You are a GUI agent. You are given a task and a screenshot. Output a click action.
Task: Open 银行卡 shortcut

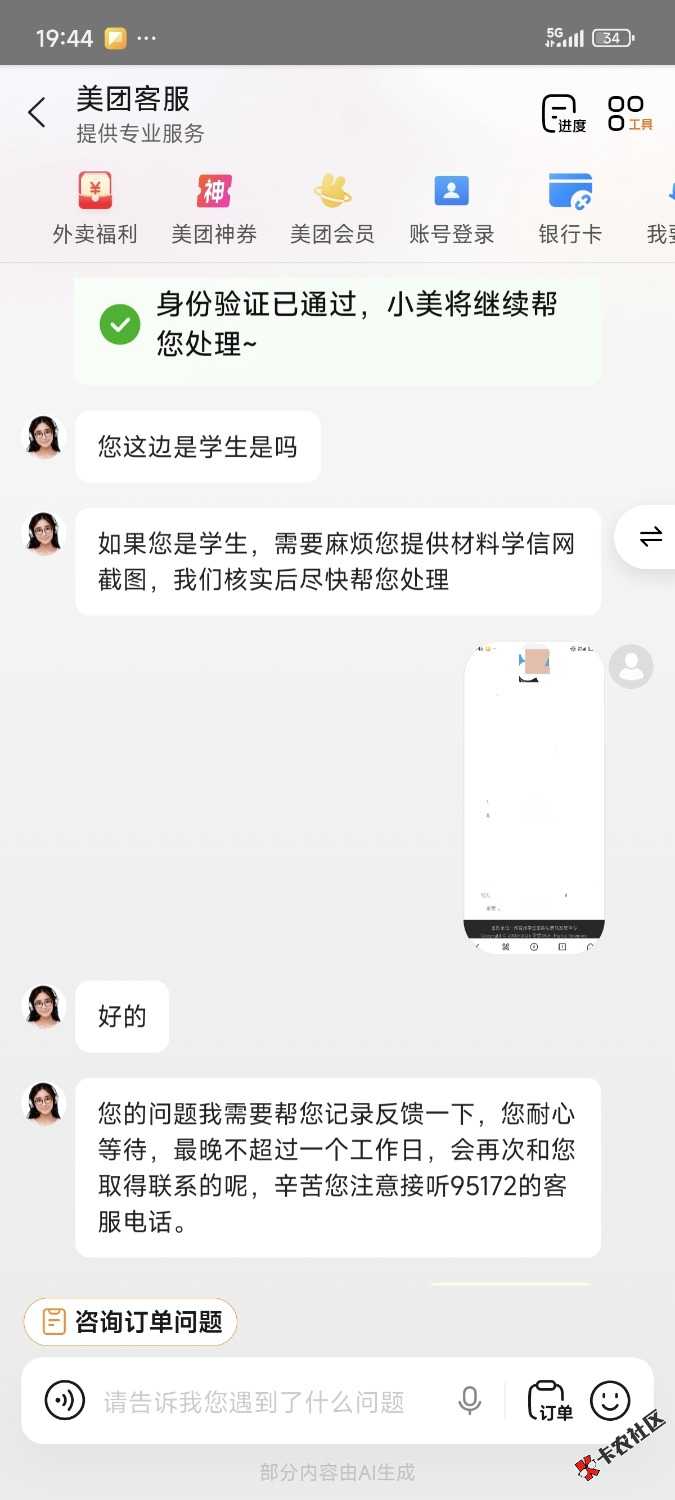570,208
